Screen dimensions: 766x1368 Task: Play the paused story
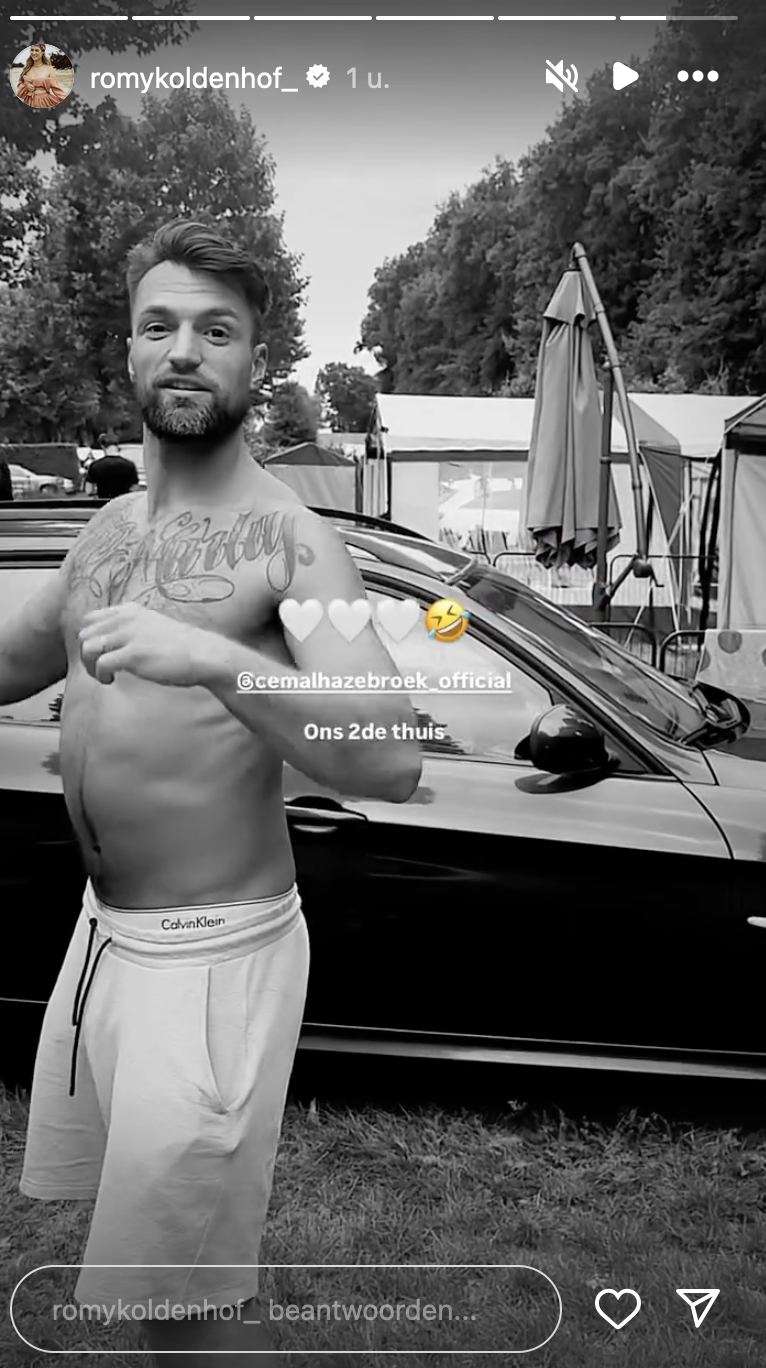click(625, 77)
